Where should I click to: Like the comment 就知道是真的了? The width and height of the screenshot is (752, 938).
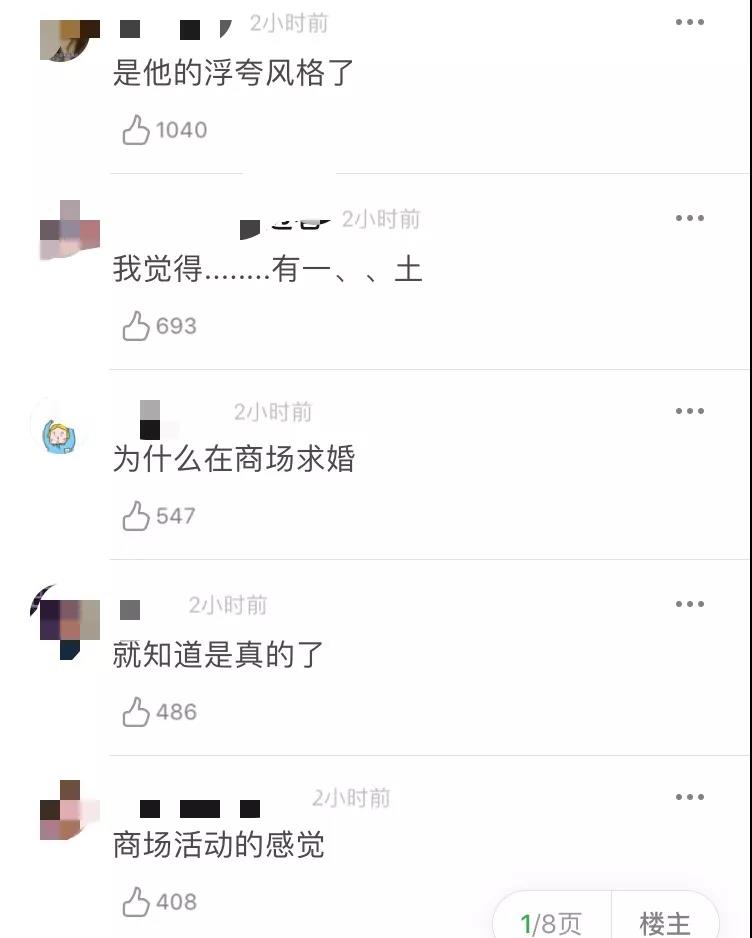[136, 712]
